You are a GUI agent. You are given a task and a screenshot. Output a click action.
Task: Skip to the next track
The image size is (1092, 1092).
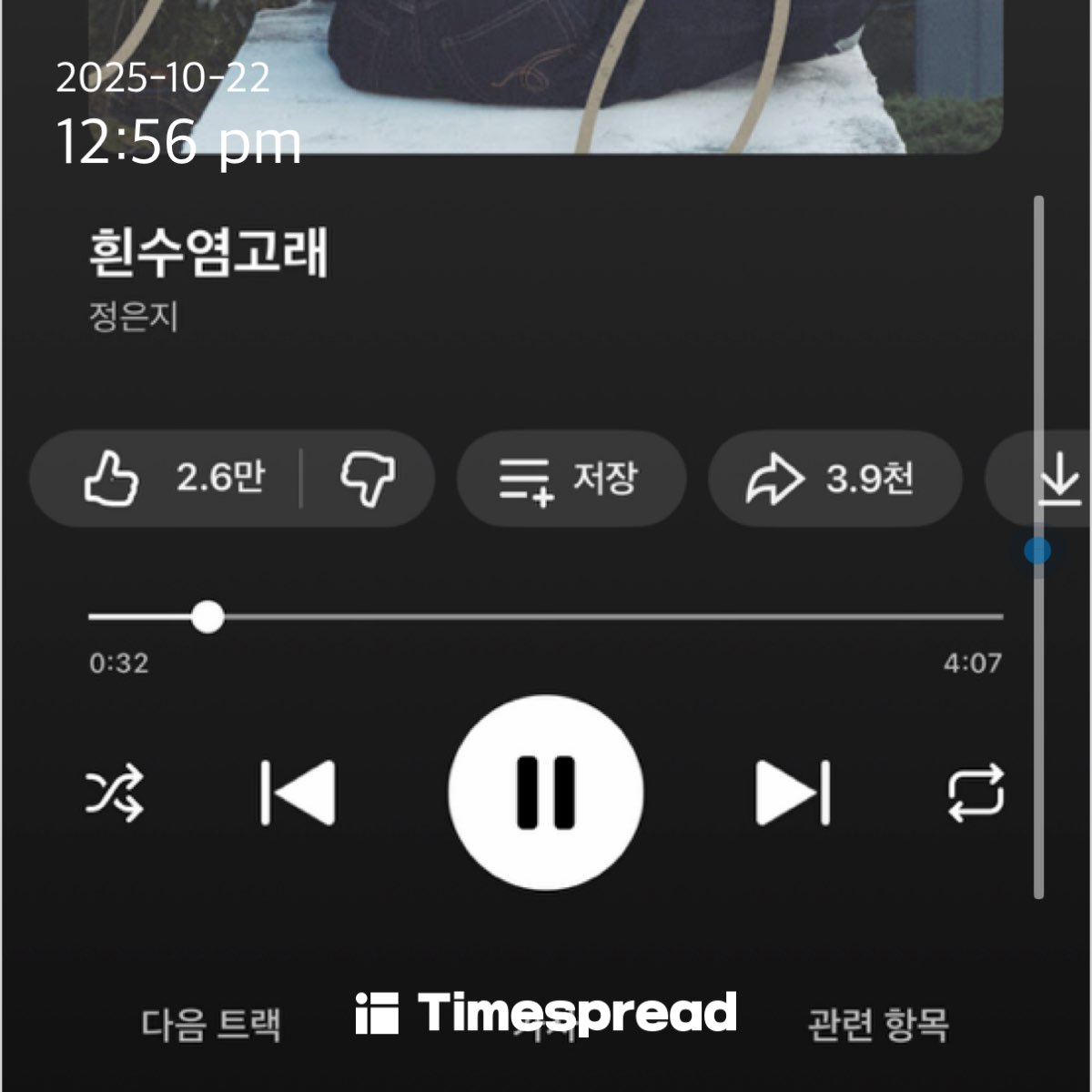point(793,793)
